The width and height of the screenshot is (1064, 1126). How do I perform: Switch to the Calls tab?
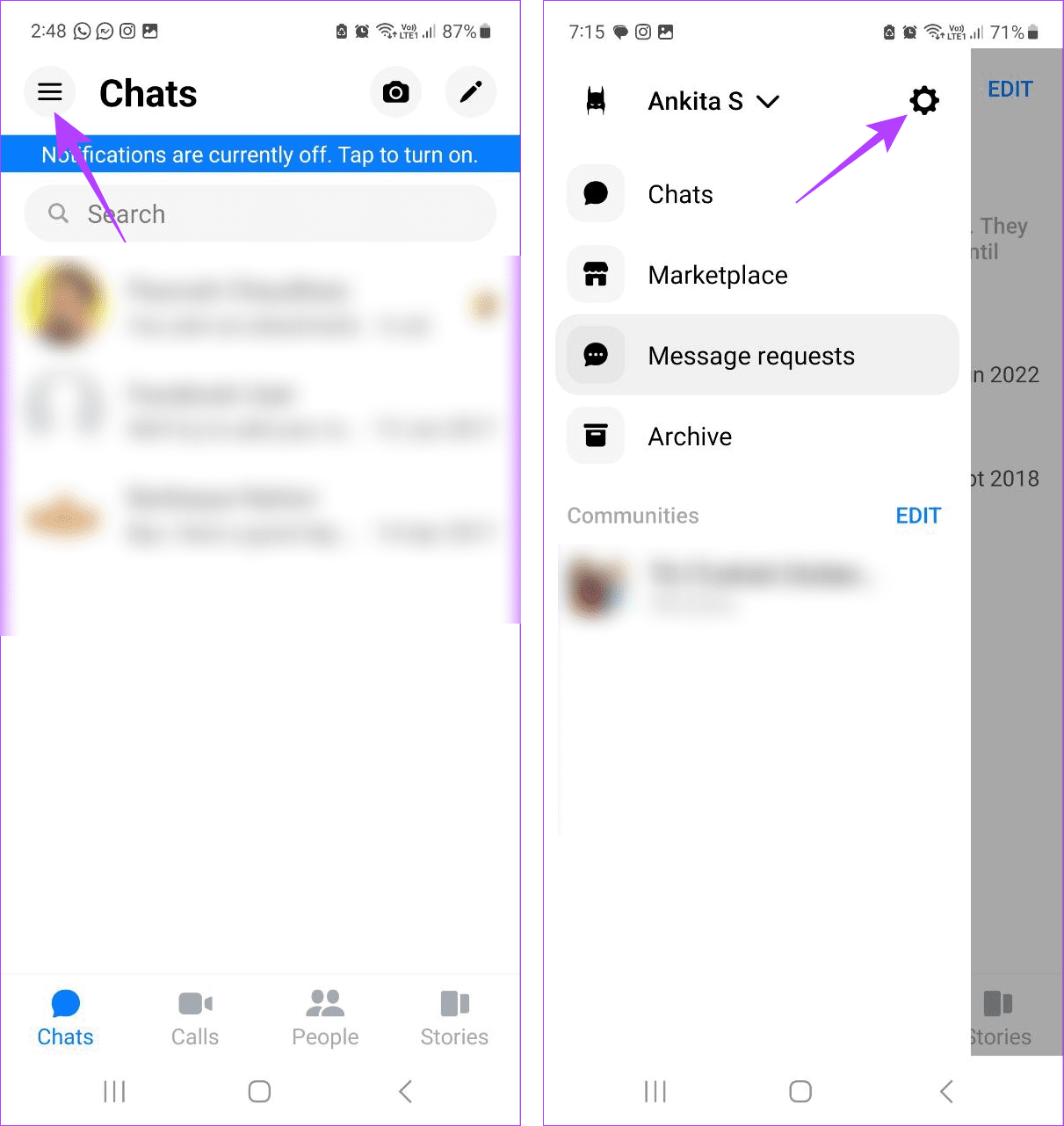195,1018
